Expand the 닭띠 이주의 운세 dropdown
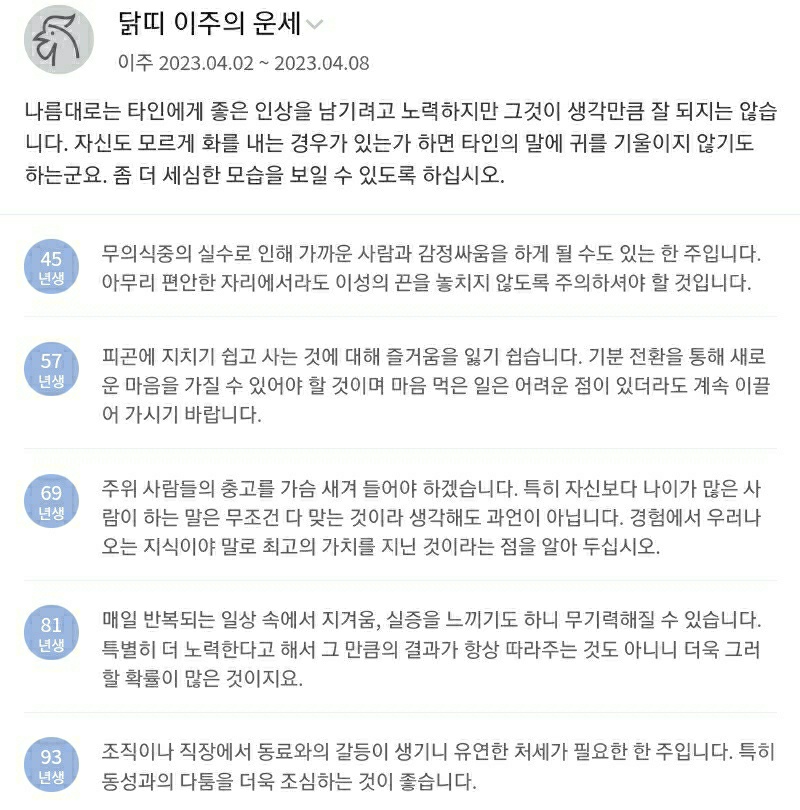Screen dimensions: 800x810 pyautogui.click(x=314, y=26)
